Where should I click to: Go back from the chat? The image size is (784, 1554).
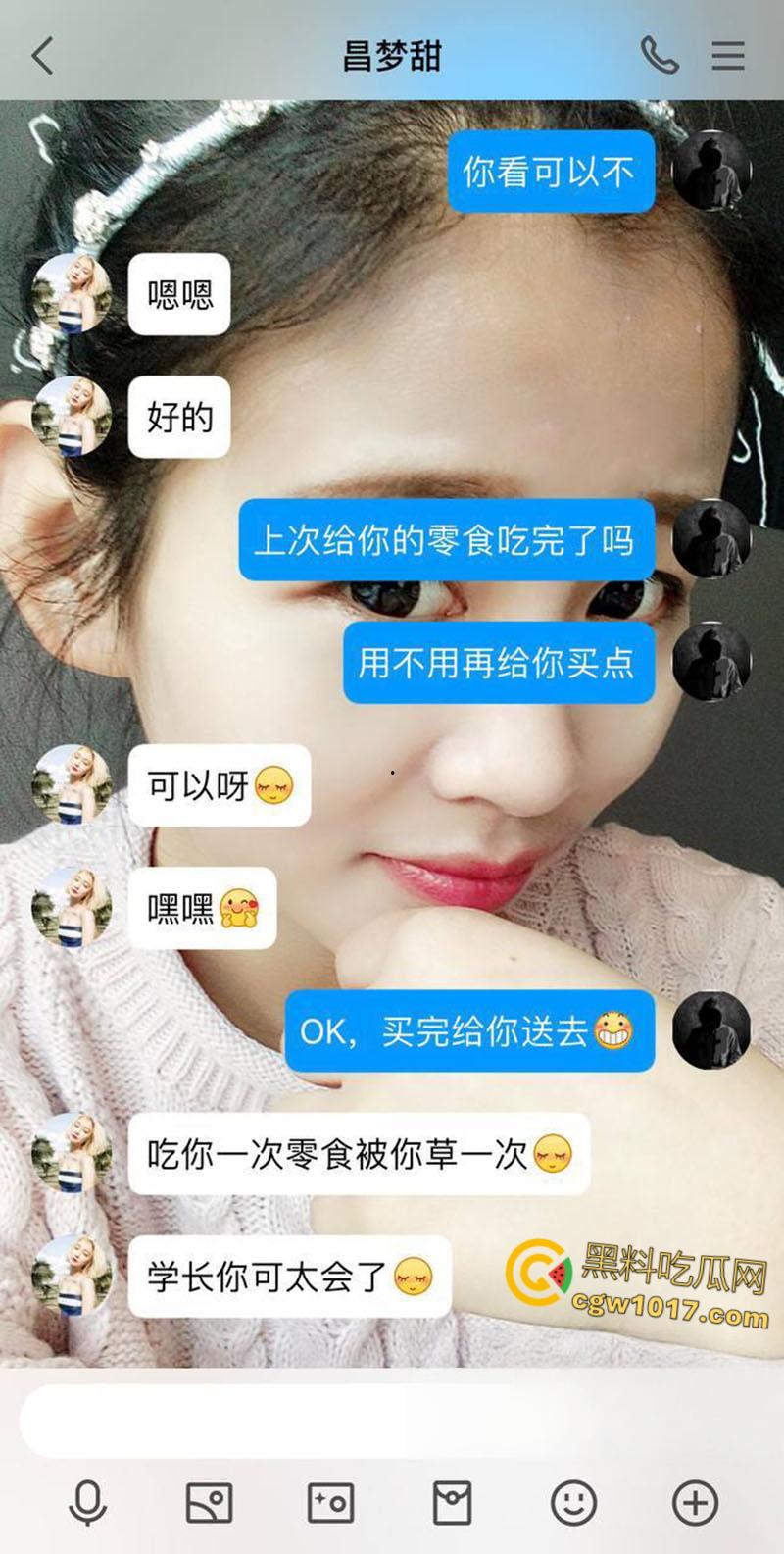42,56
